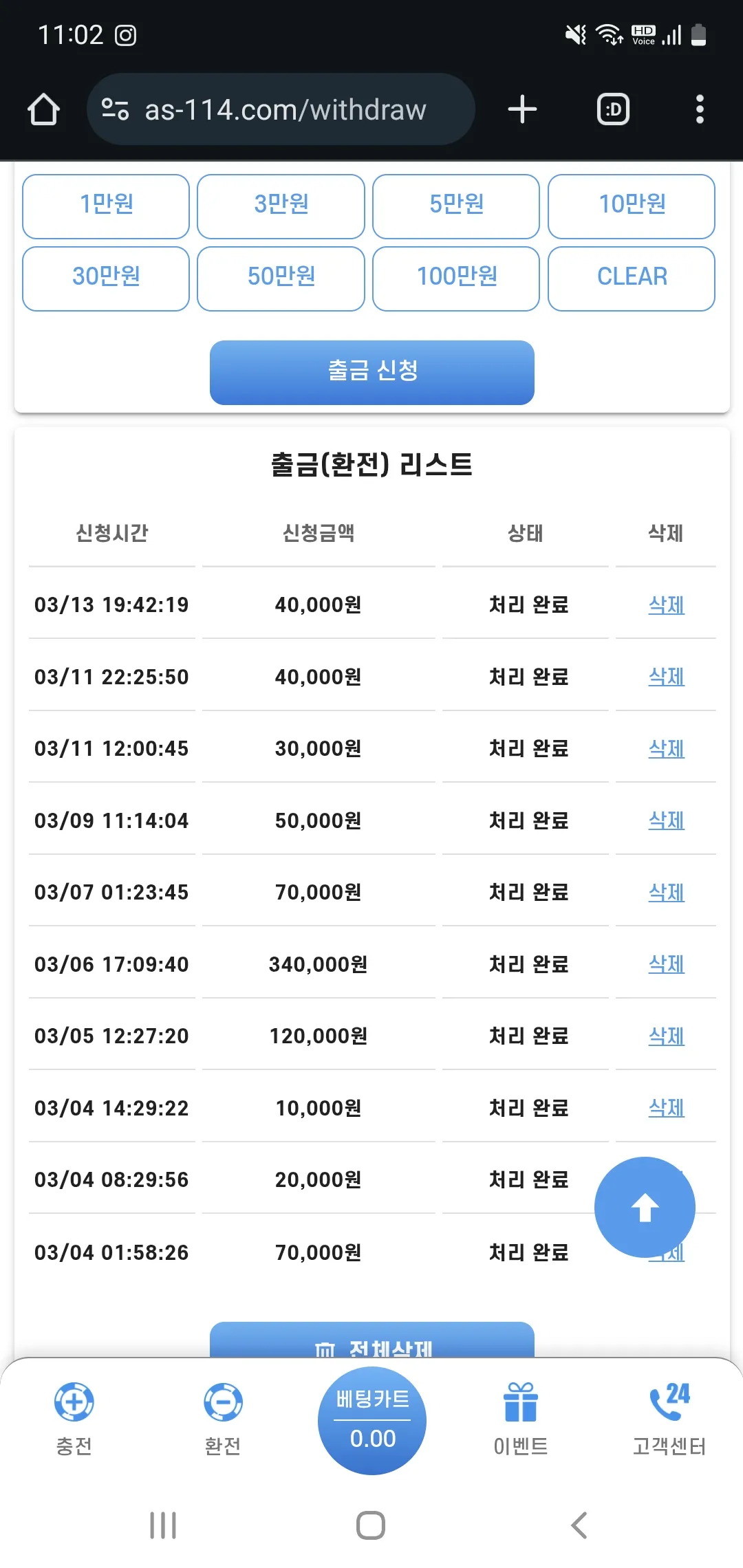The width and height of the screenshot is (743, 1568).
Task: Delete the 03/06 17:09:40 withdrawal entry
Action: click(x=666, y=964)
